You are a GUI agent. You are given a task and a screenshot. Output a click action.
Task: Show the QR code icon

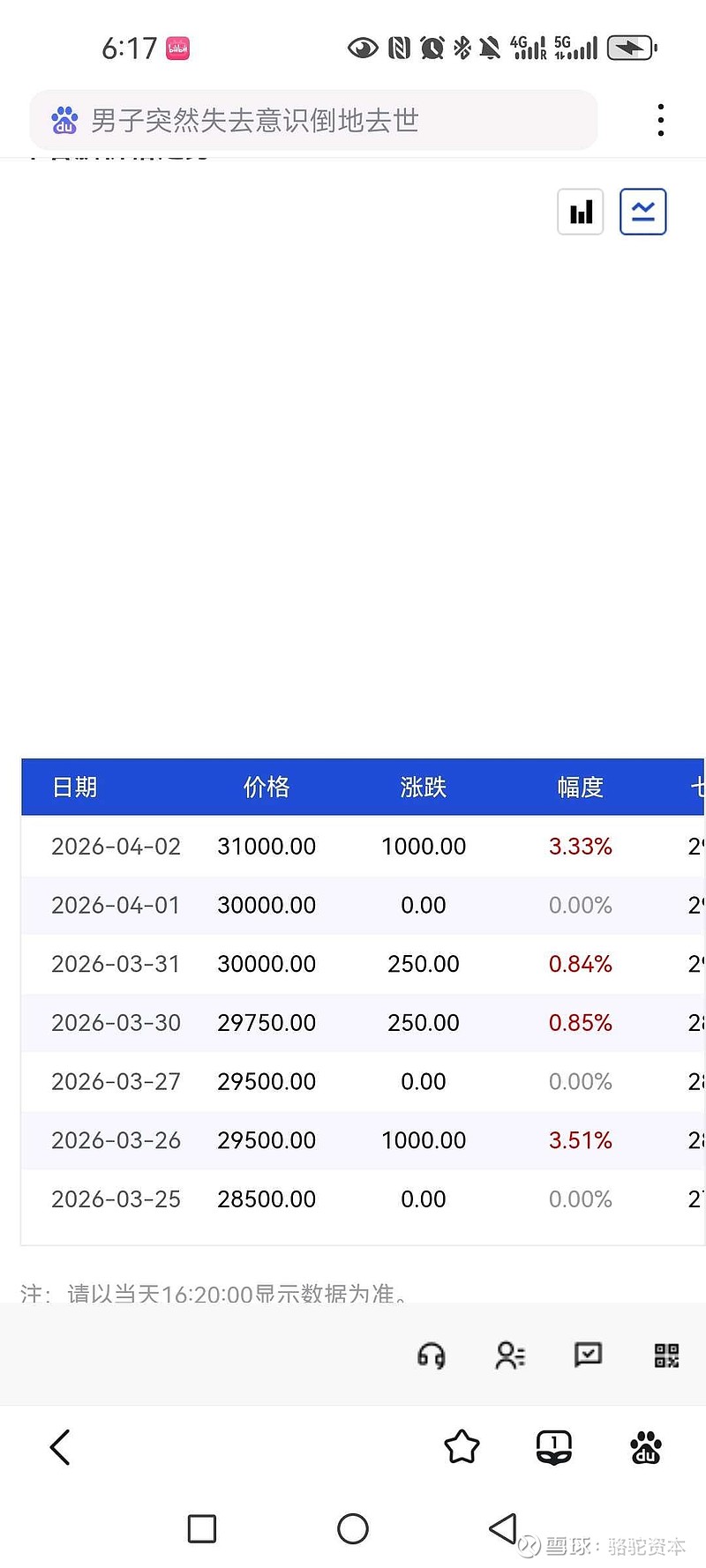click(x=666, y=1355)
